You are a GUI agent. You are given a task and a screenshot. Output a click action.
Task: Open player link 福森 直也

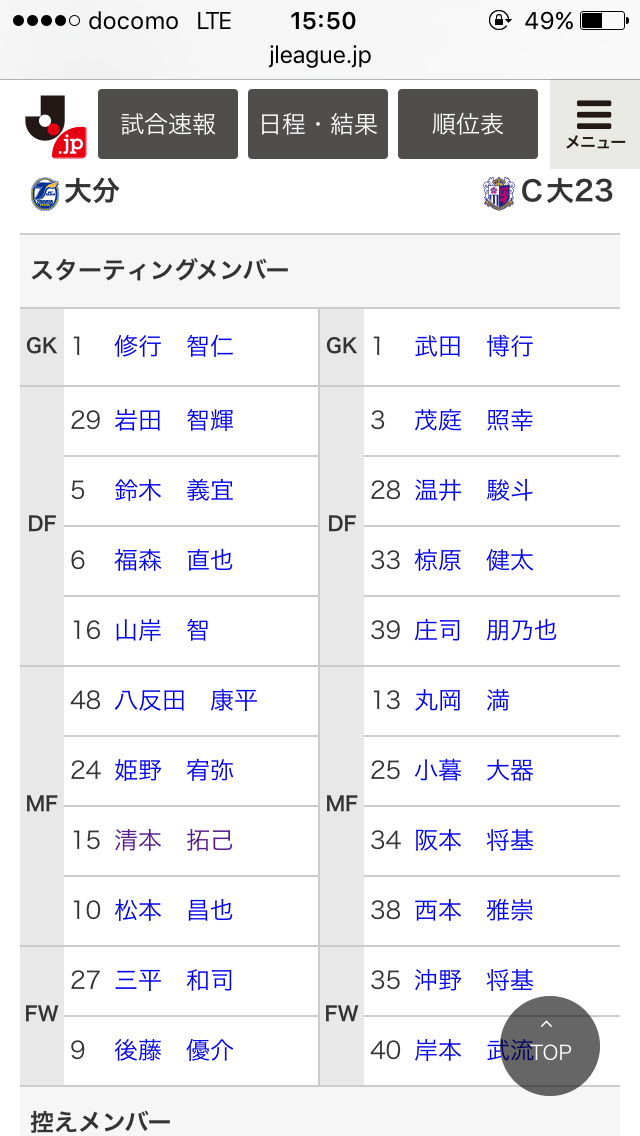coord(174,560)
